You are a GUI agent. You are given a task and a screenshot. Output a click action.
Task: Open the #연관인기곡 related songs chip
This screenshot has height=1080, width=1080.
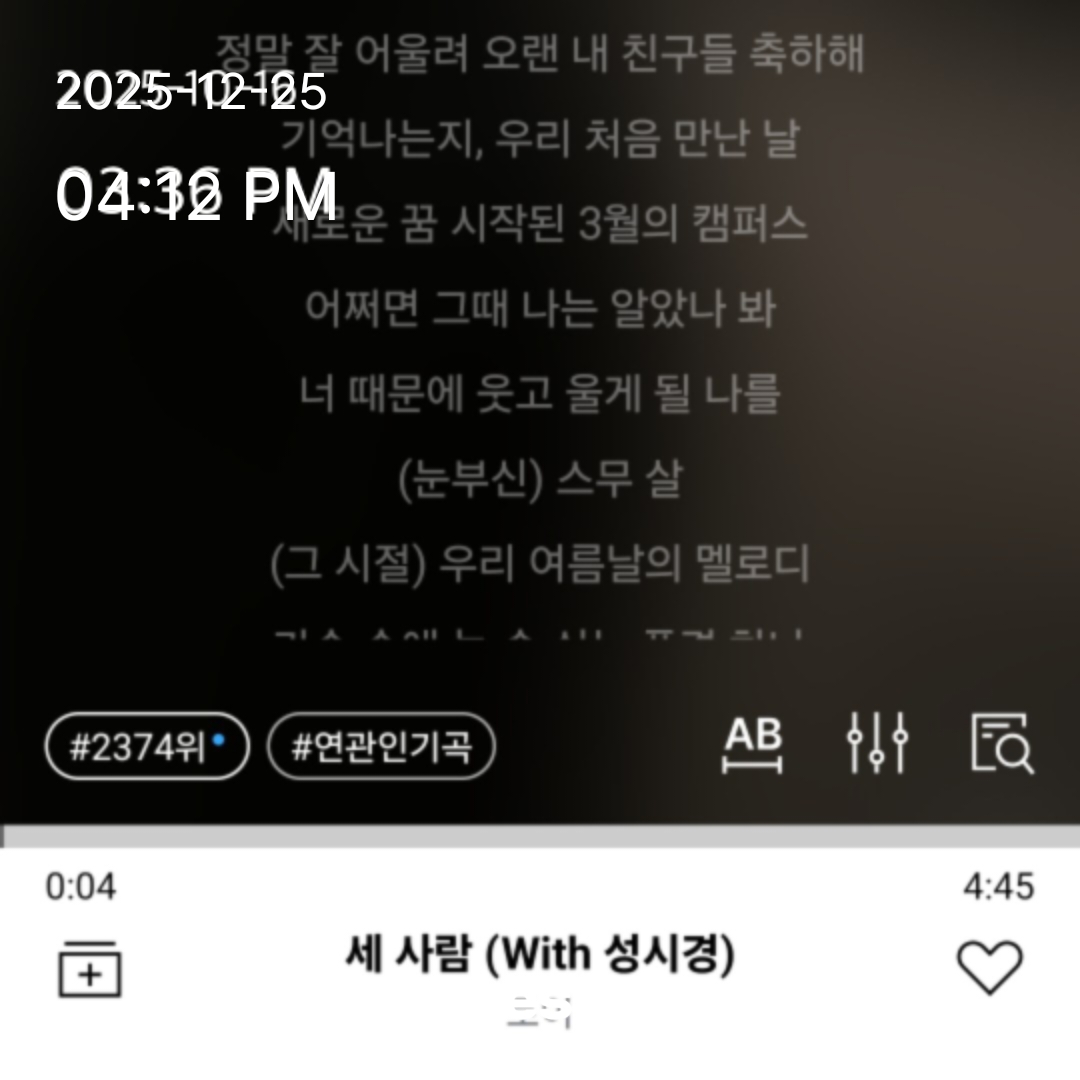tap(381, 746)
